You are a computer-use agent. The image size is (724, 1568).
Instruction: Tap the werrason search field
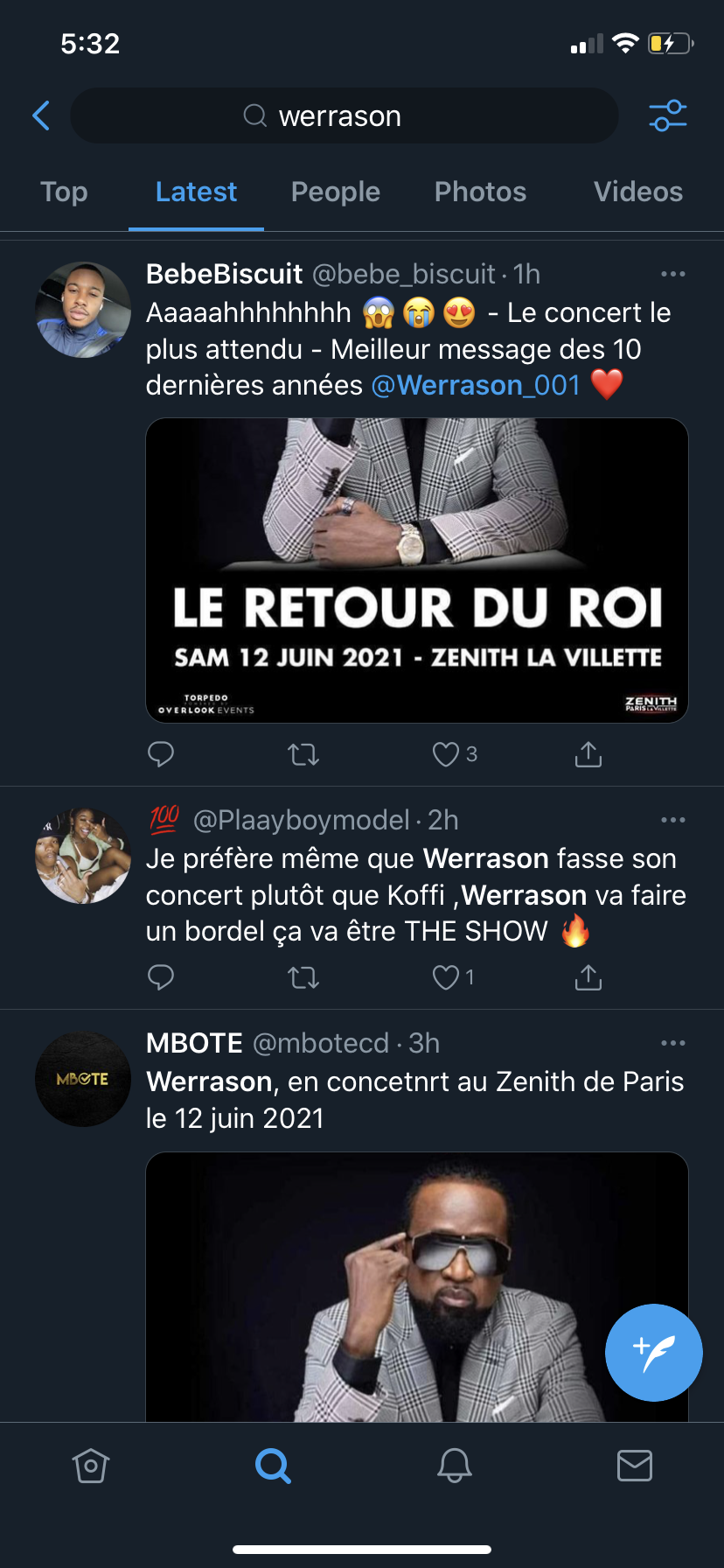[x=343, y=115]
